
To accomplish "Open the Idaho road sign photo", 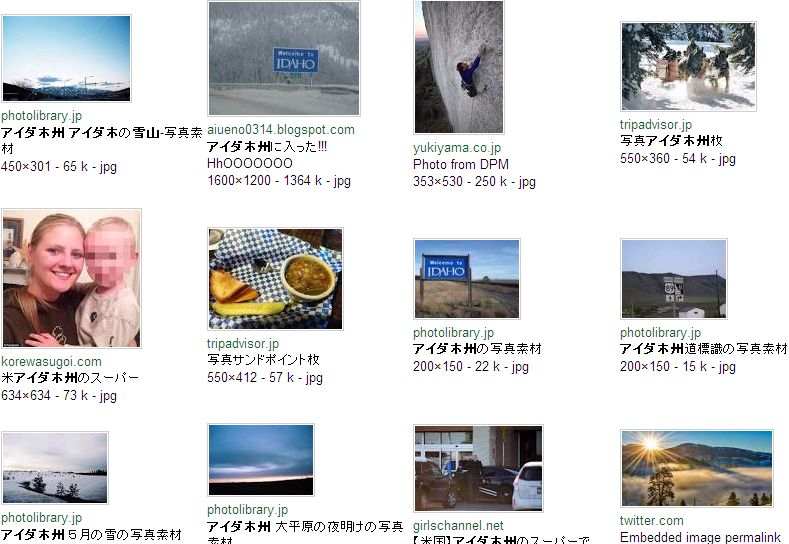I will point(673,279).
